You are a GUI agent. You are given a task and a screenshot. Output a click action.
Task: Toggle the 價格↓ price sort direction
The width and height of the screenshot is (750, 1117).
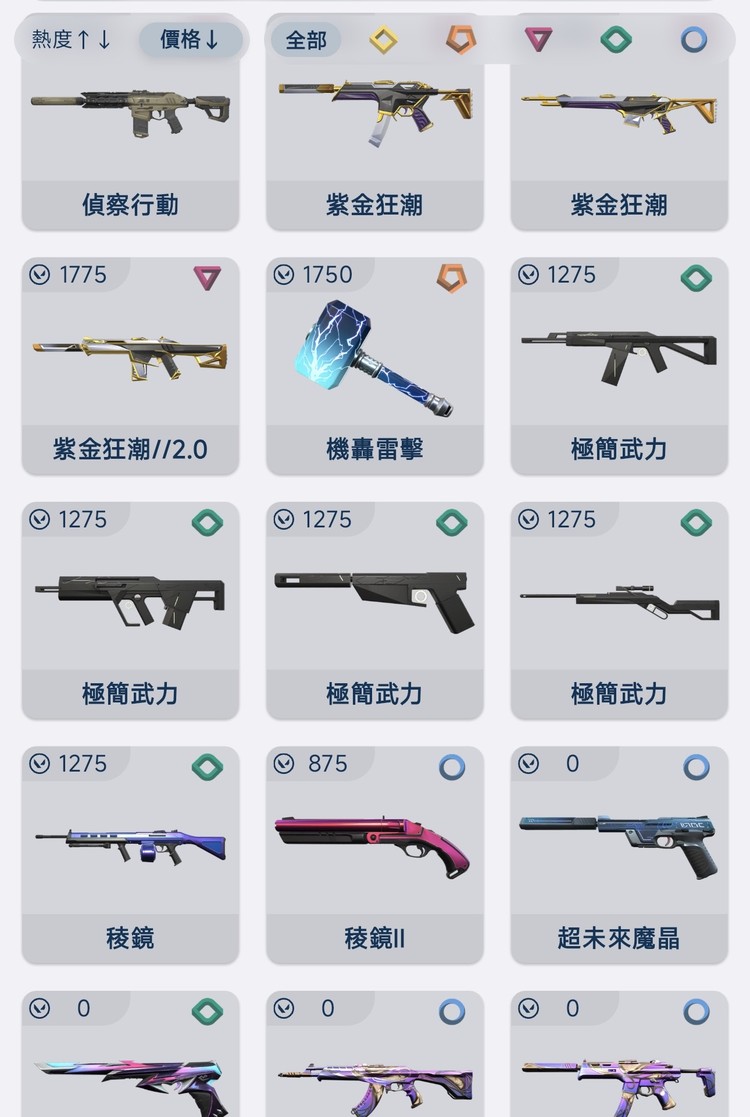(190, 41)
